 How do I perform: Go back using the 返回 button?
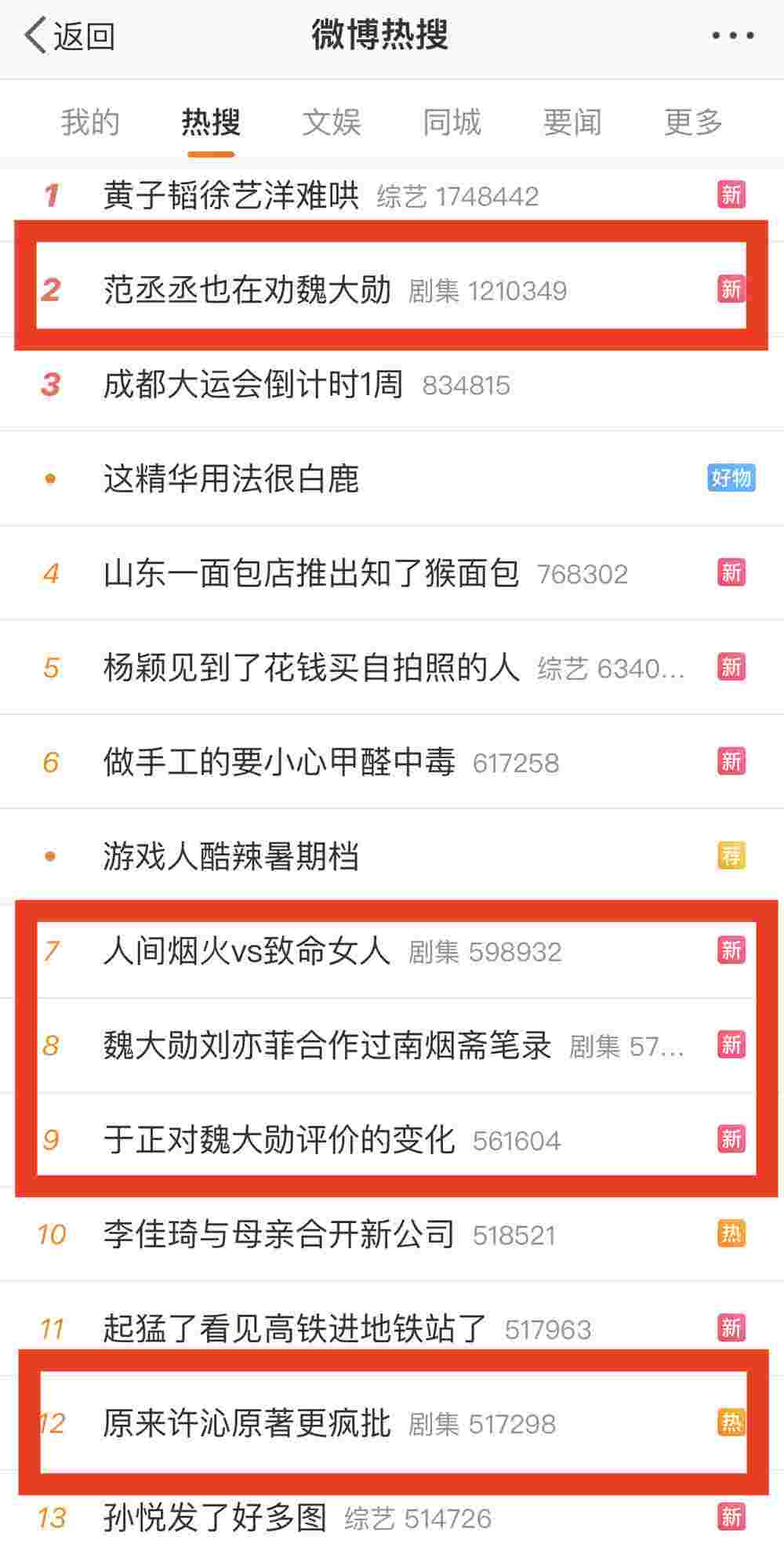coord(69,36)
